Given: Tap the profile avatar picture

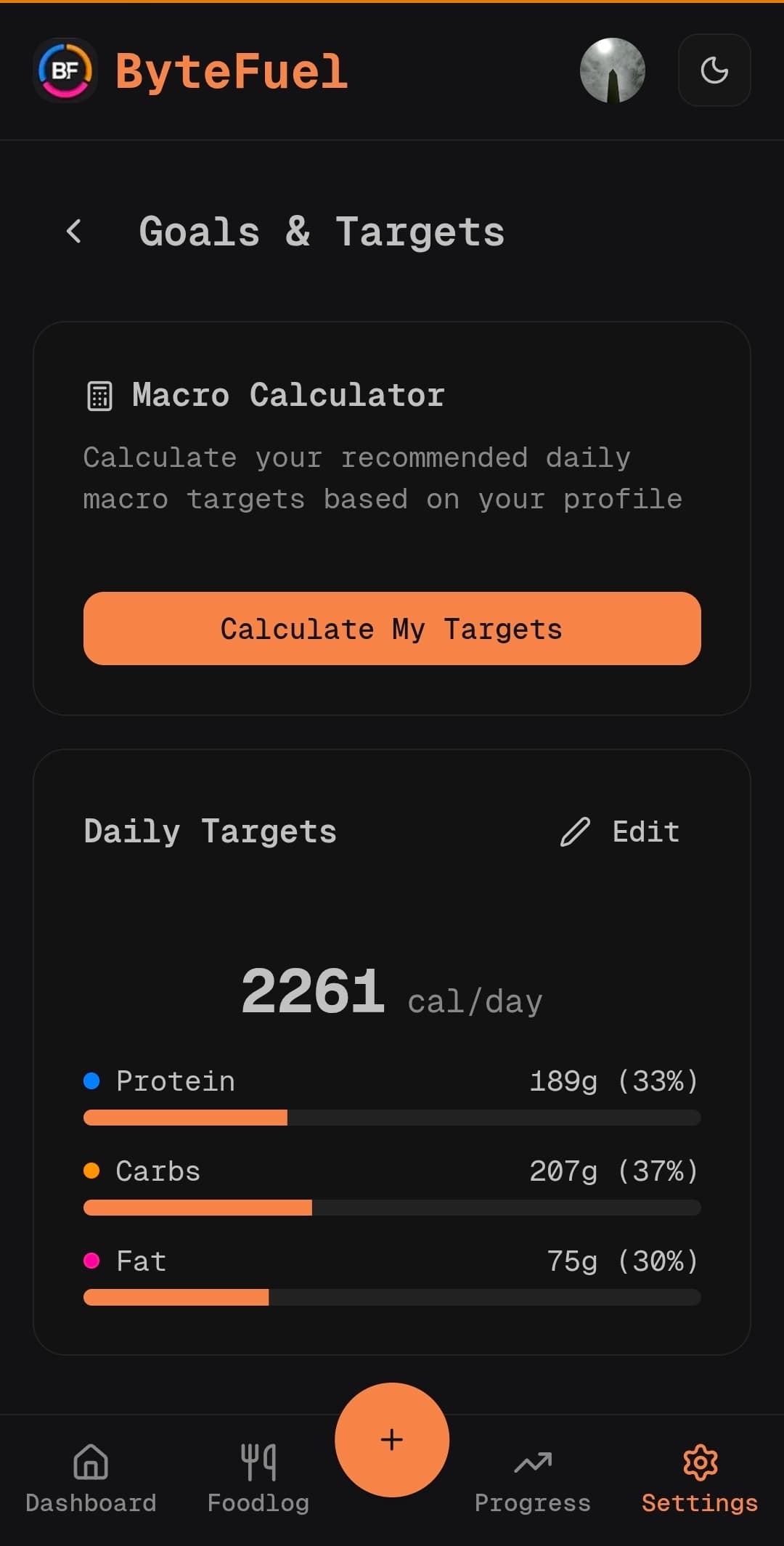Looking at the screenshot, I should coord(613,70).
